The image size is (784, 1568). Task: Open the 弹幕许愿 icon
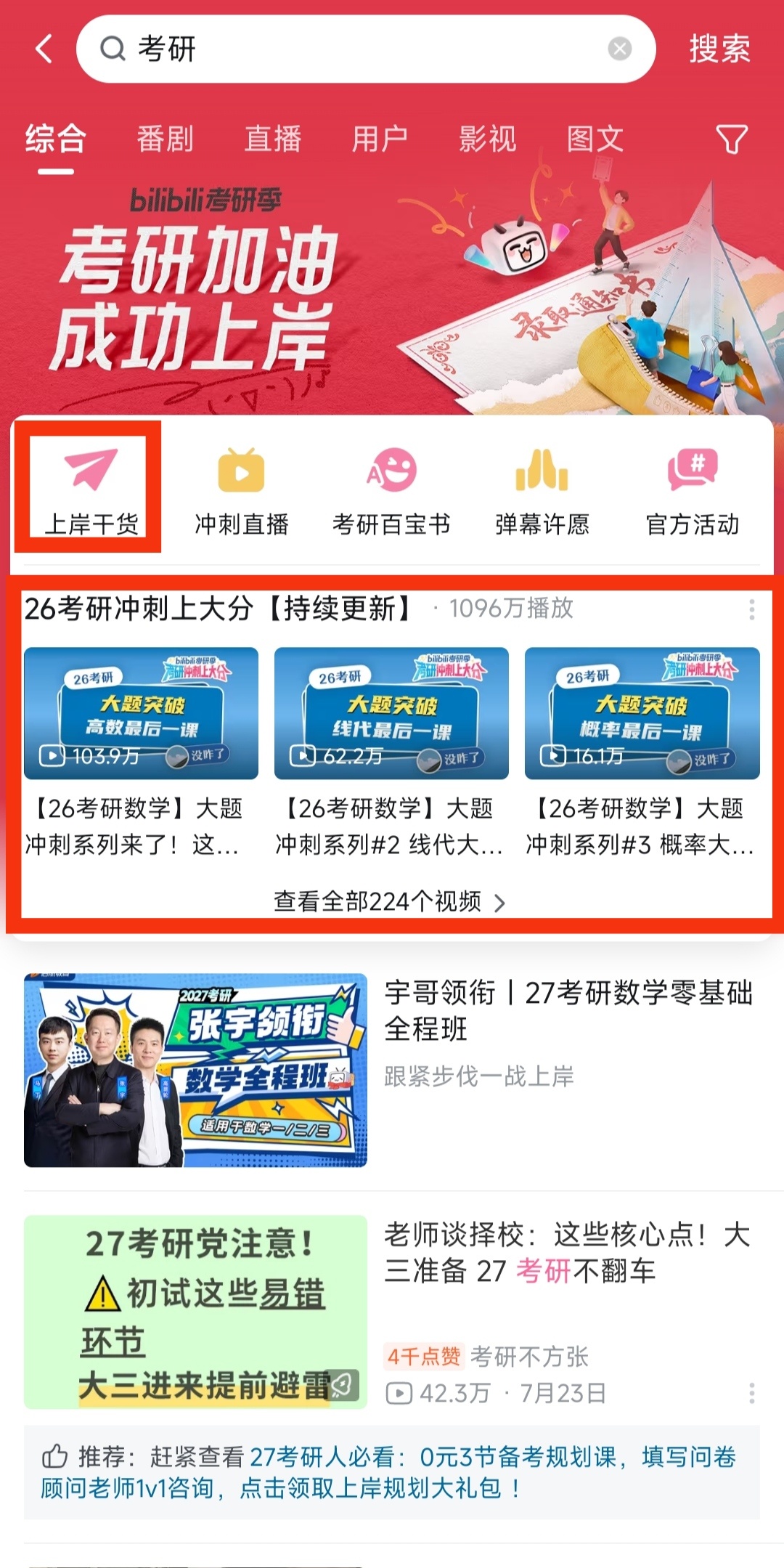[x=541, y=471]
